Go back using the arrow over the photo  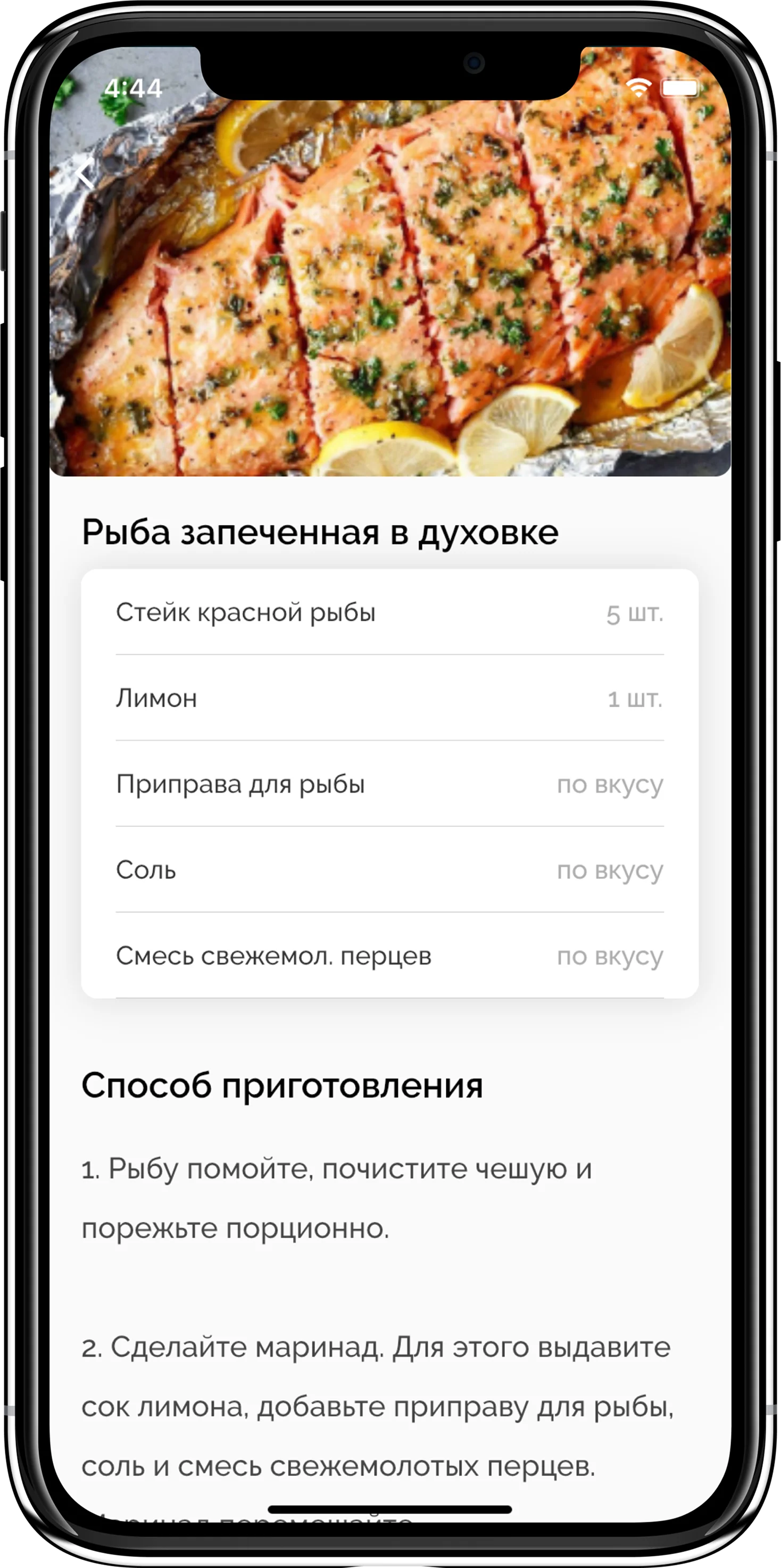click(x=86, y=173)
